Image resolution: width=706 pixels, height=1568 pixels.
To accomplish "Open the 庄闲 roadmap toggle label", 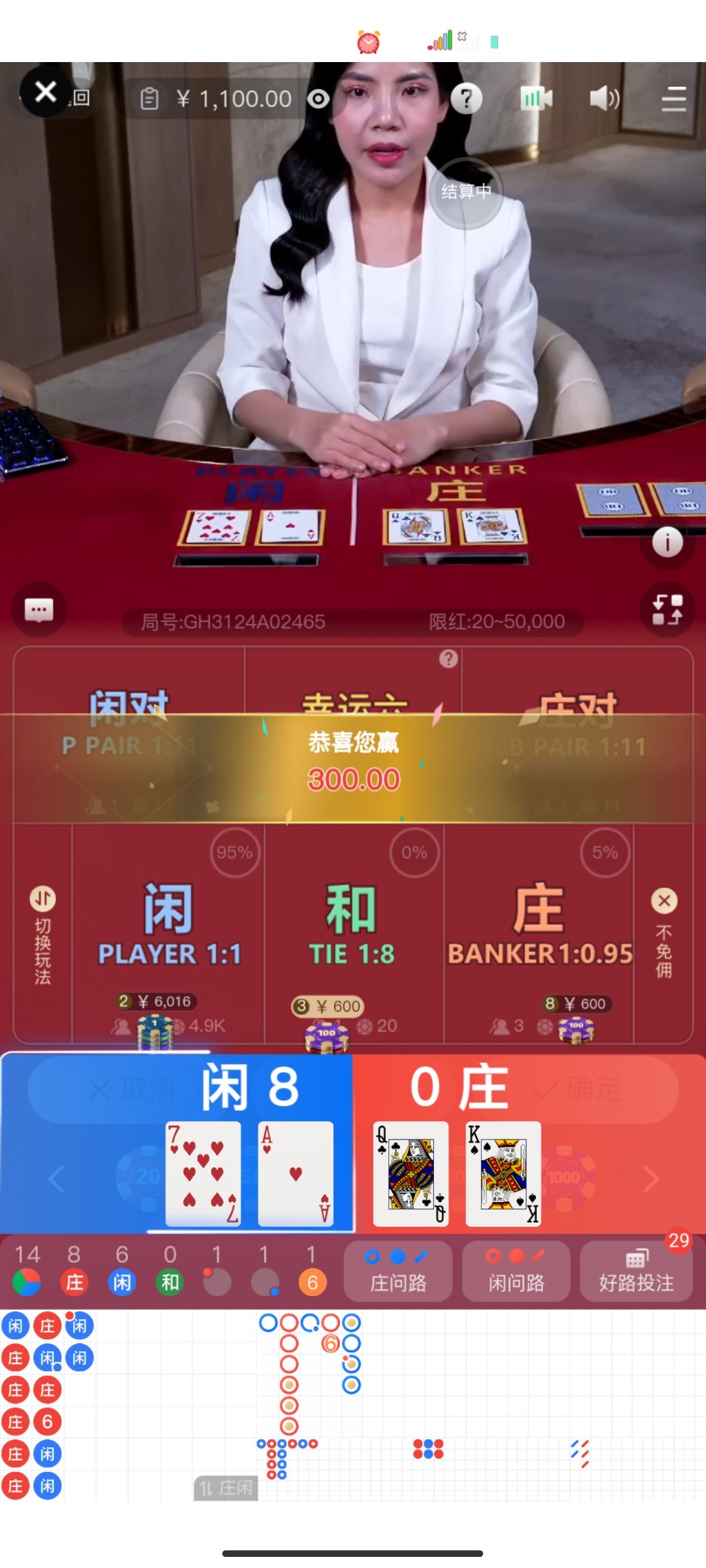I will pos(226,1488).
